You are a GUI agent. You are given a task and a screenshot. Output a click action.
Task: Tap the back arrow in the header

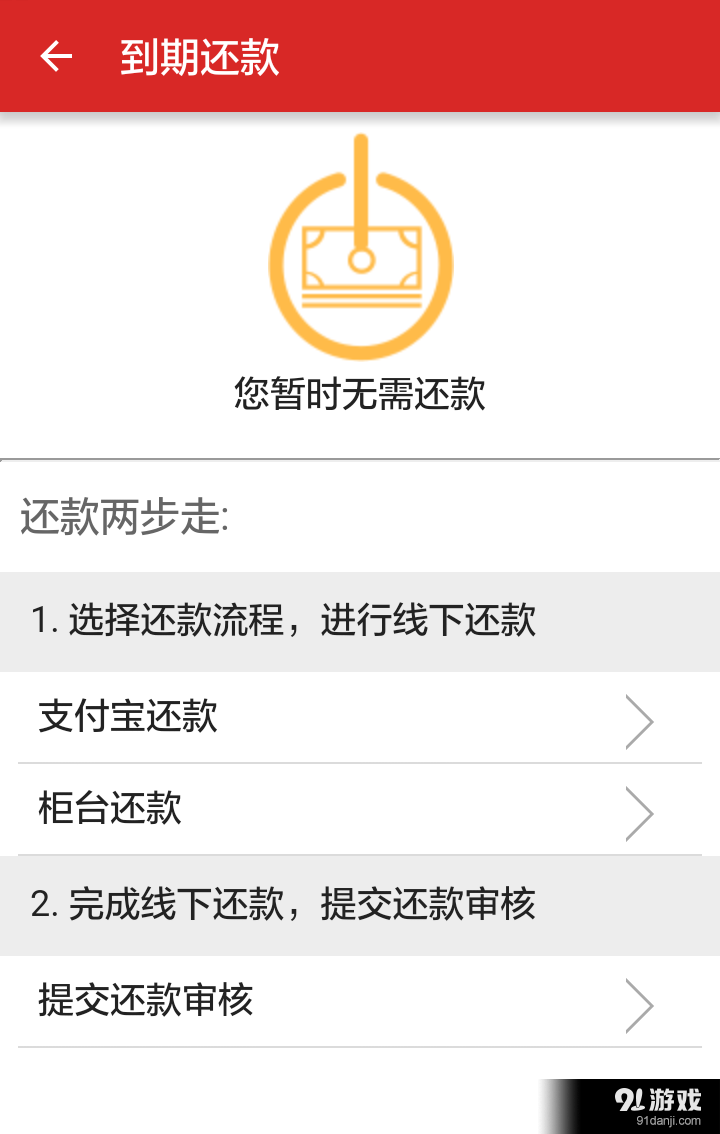coord(55,56)
